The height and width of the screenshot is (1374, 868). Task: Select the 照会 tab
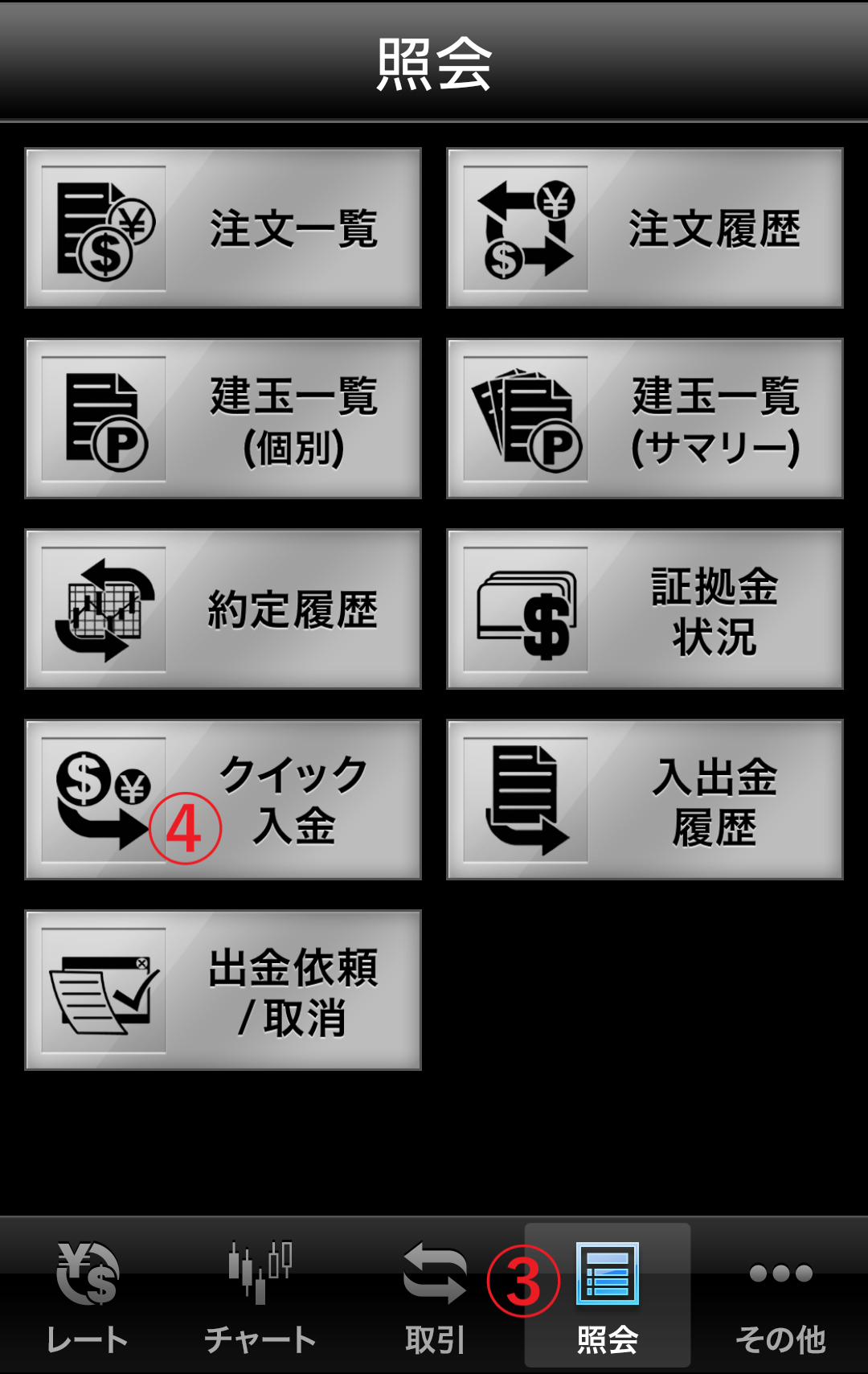point(608,1296)
